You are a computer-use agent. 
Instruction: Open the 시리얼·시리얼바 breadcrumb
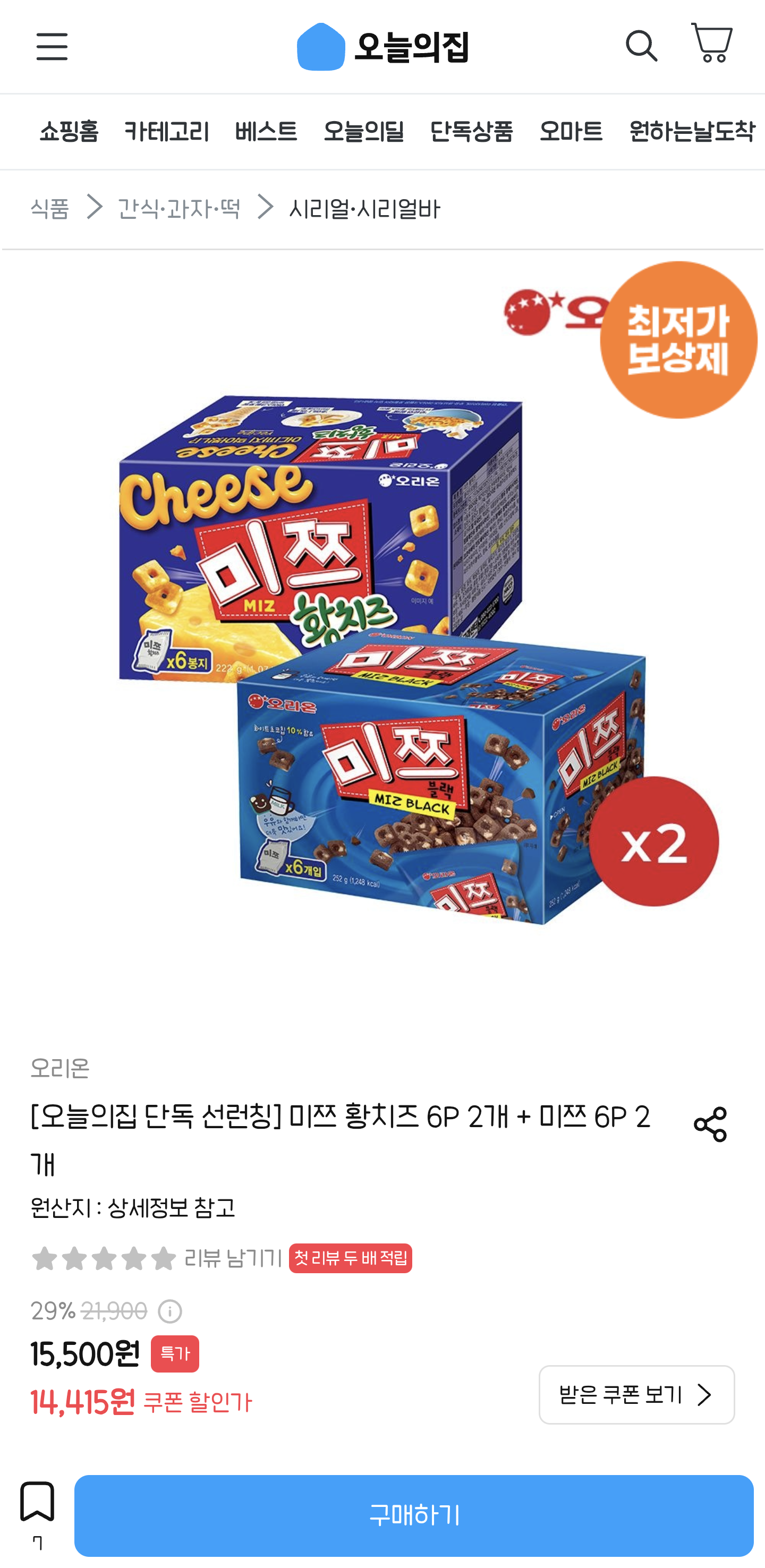pyautogui.click(x=364, y=209)
